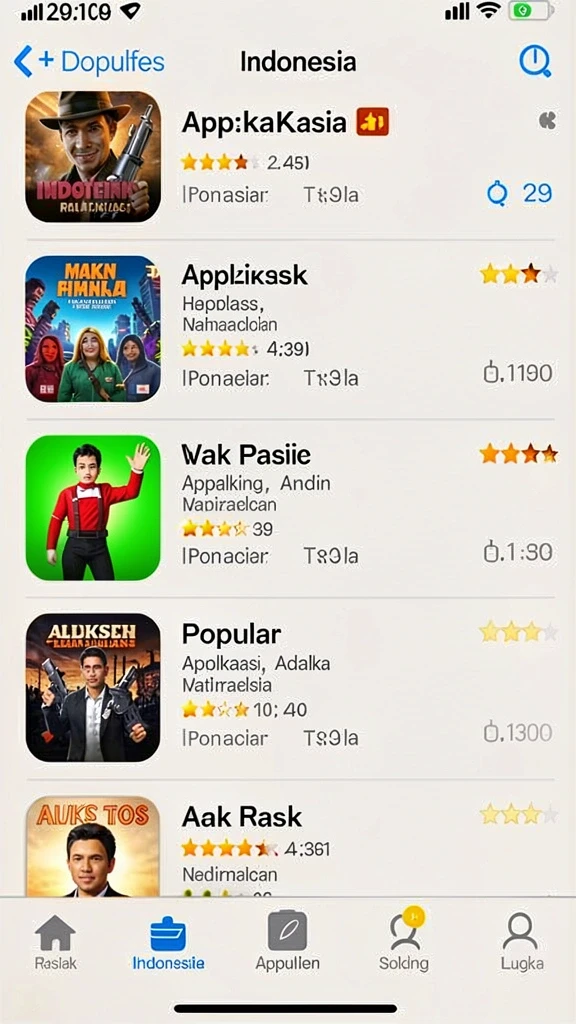Image resolution: width=576 pixels, height=1024 pixels.
Task: Open the search magnifier icon
Action: coord(536,62)
